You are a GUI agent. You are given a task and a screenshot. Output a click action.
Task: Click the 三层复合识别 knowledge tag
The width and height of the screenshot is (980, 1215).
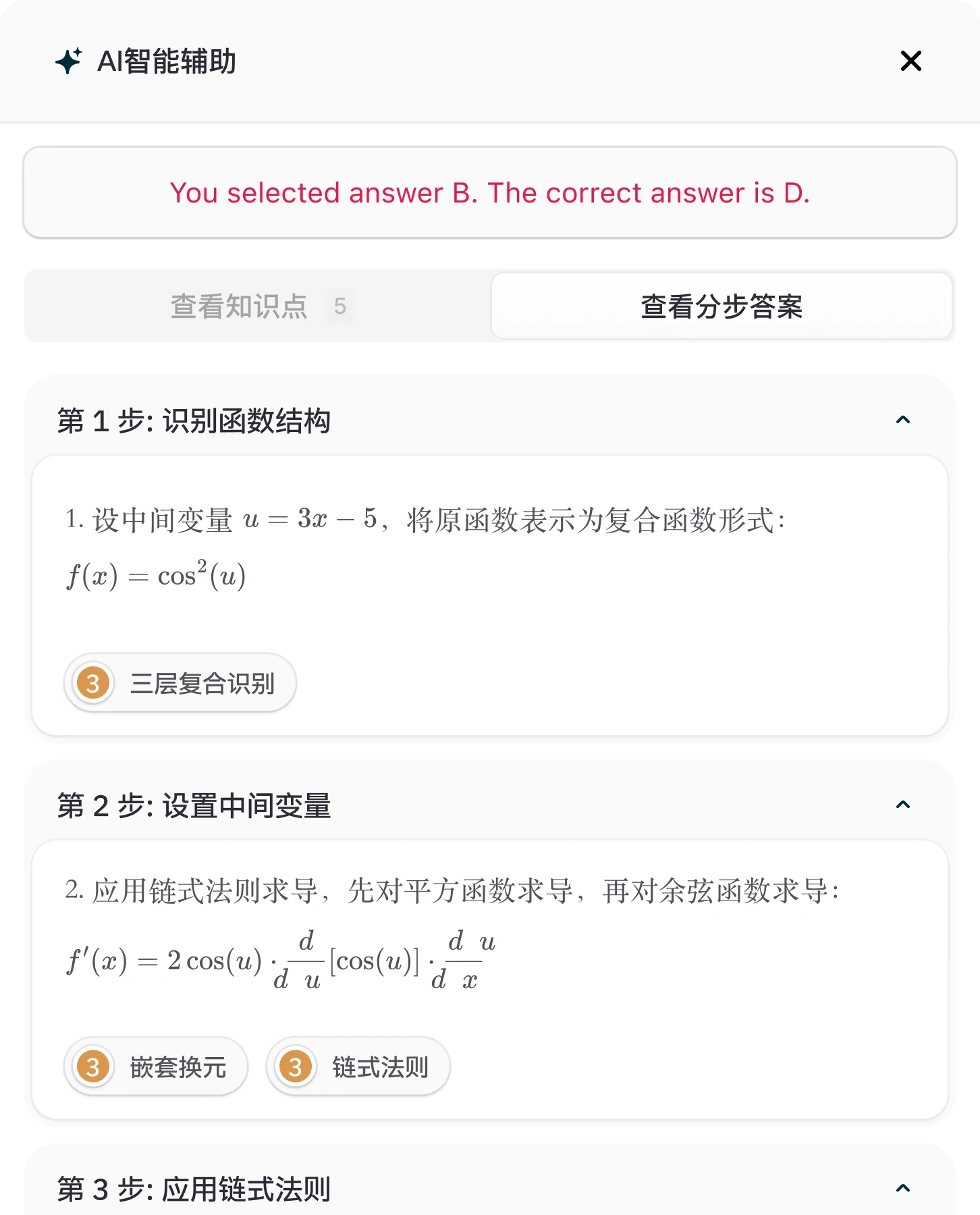(x=179, y=683)
